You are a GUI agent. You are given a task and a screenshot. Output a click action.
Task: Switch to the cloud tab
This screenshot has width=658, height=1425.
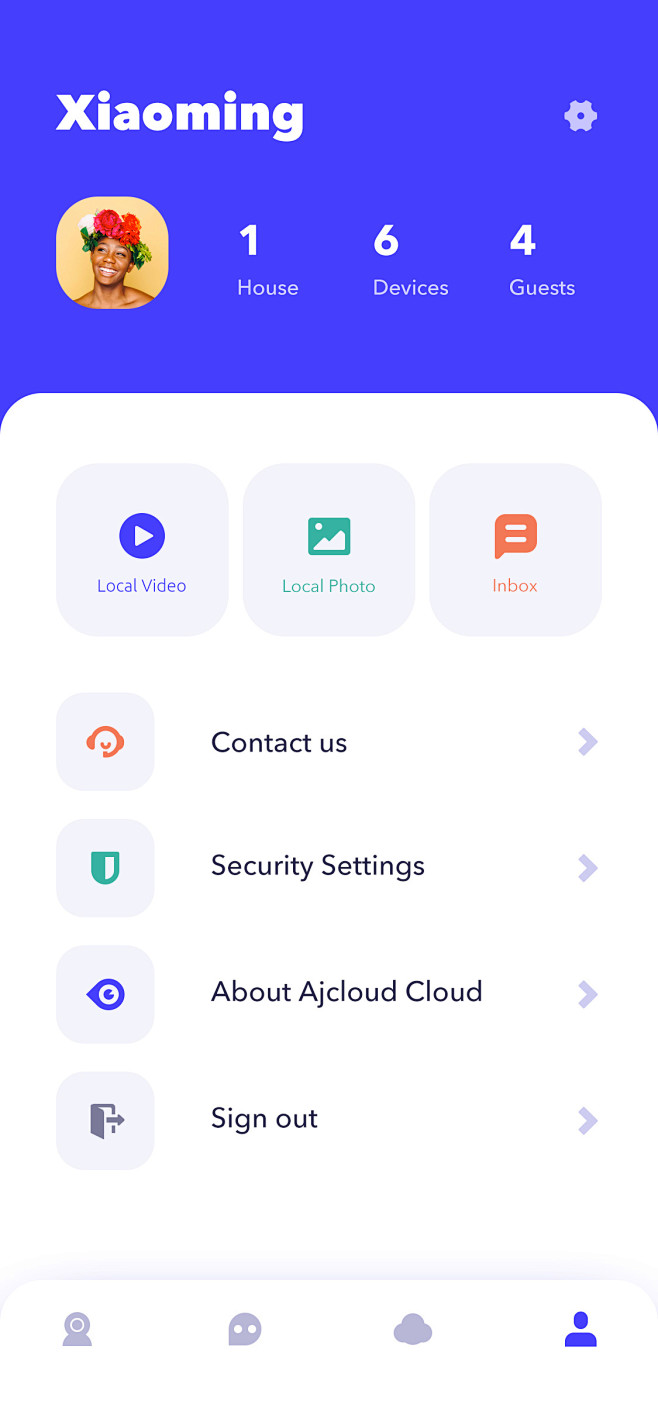point(412,1330)
